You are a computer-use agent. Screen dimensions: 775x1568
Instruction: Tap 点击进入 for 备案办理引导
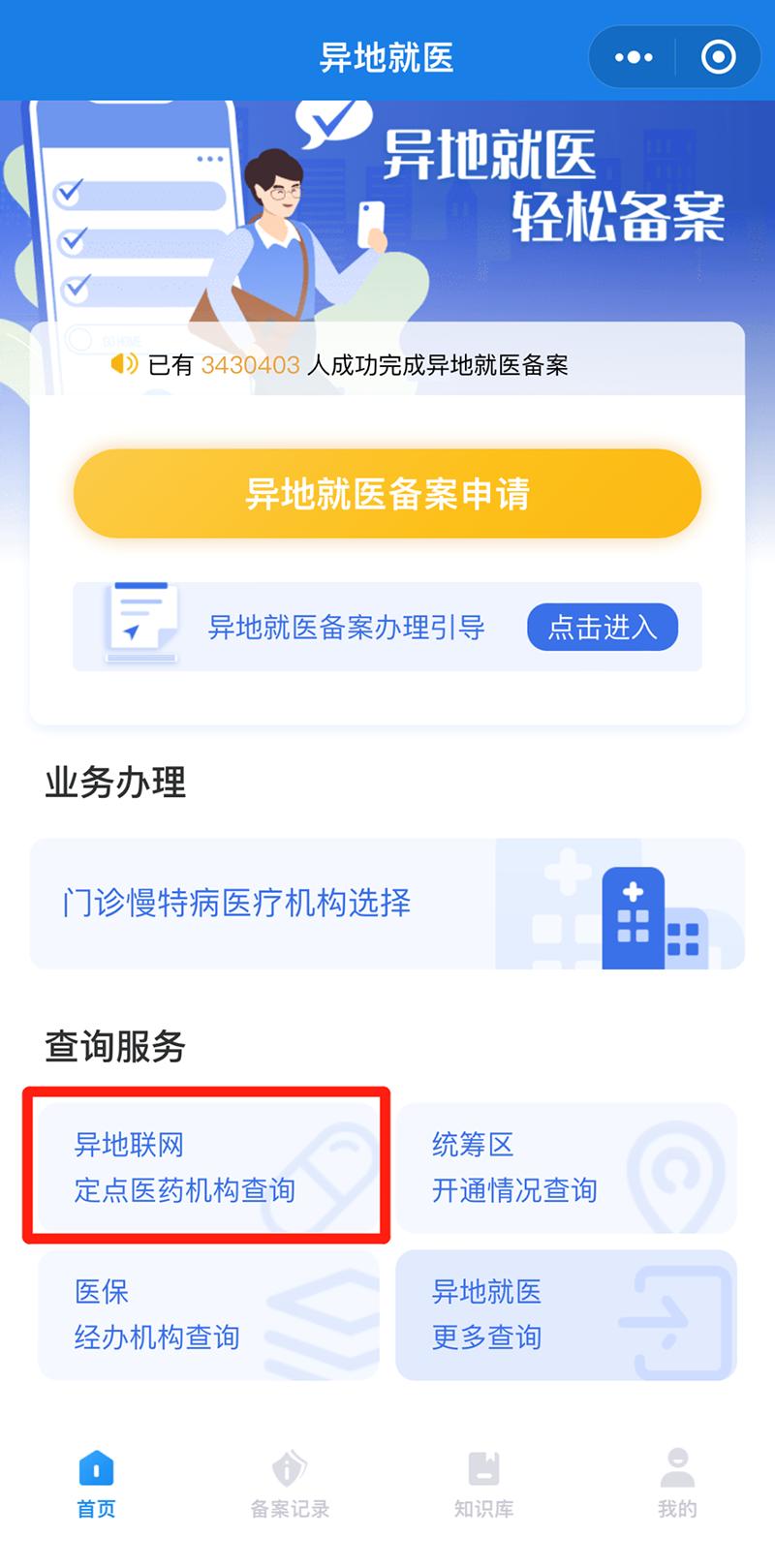[602, 628]
